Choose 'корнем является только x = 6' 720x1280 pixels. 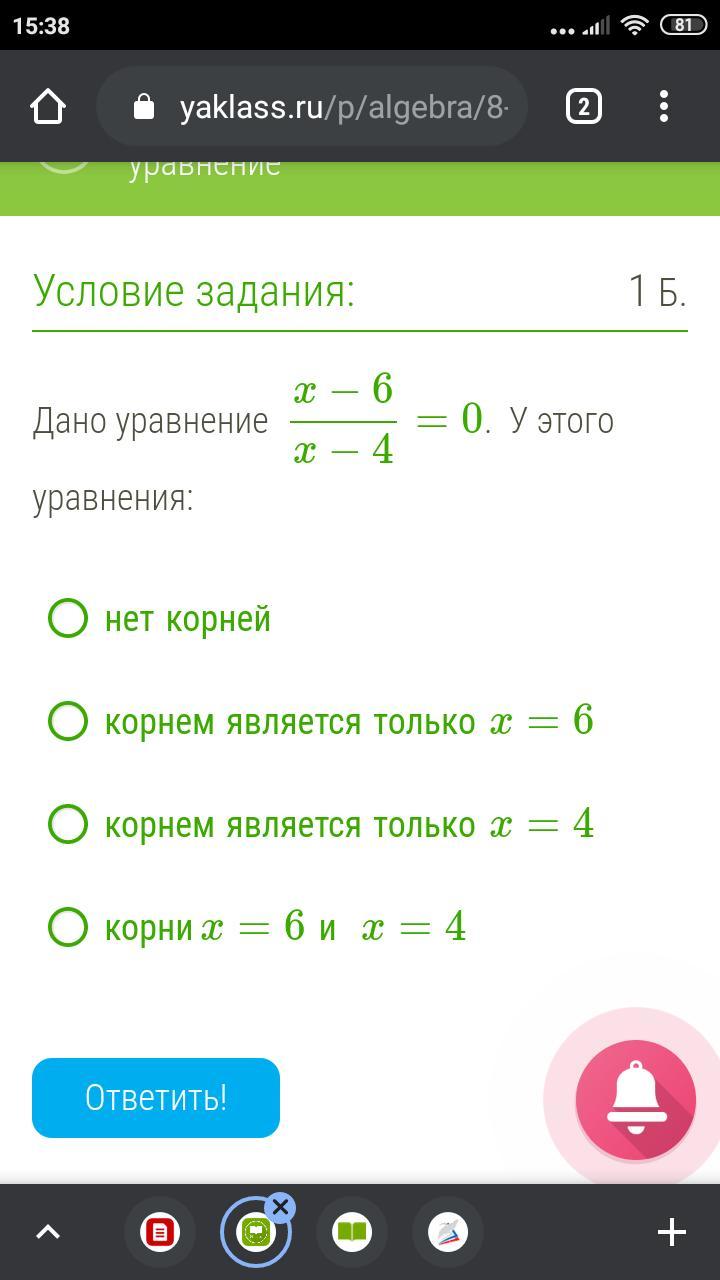(x=68, y=721)
